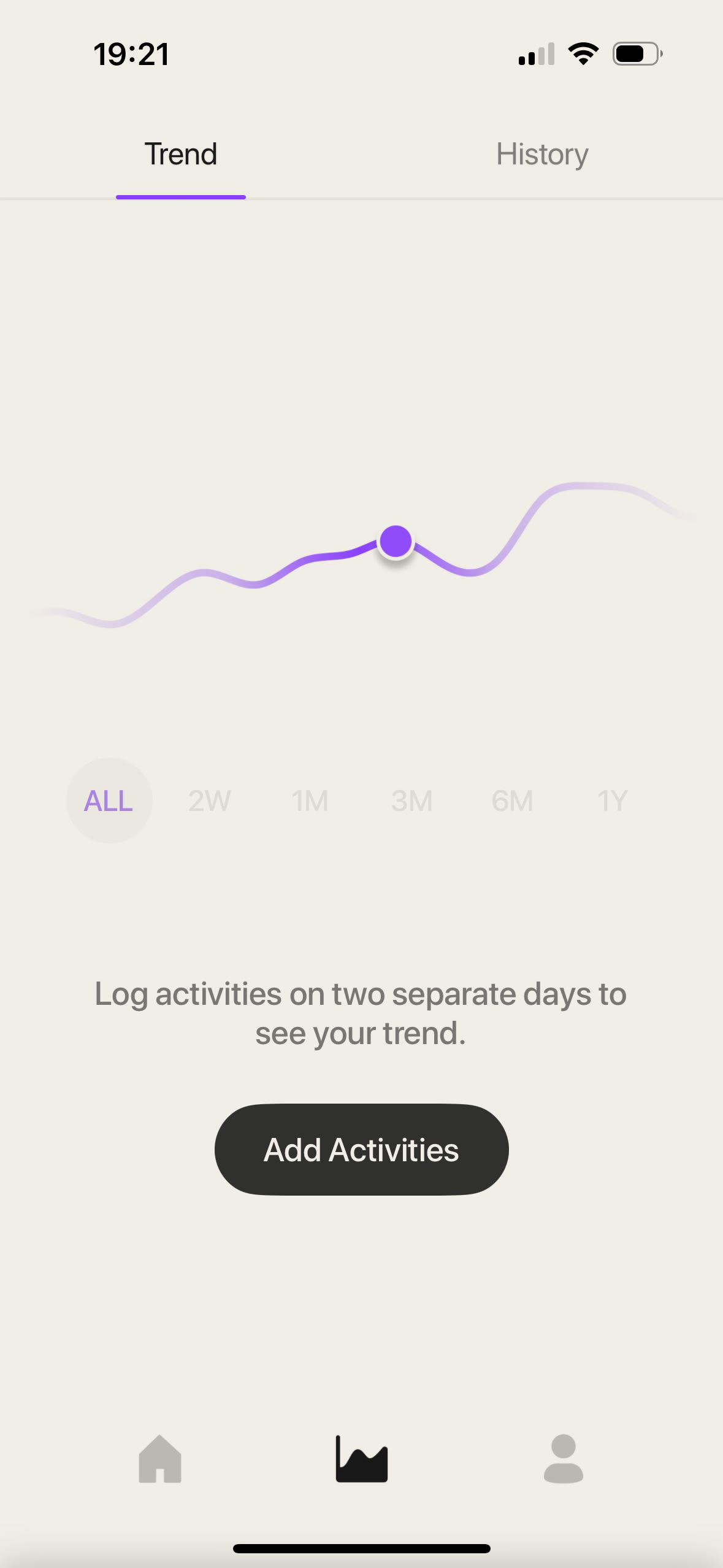
Task: Switch to the History tab
Action: [x=542, y=154]
